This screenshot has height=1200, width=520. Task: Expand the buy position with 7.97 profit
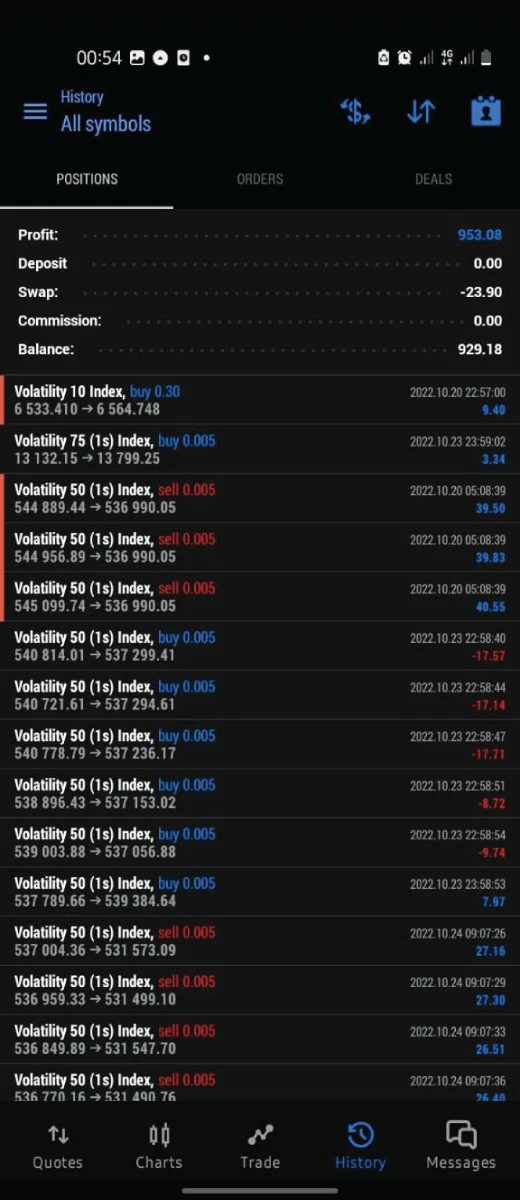point(260,892)
